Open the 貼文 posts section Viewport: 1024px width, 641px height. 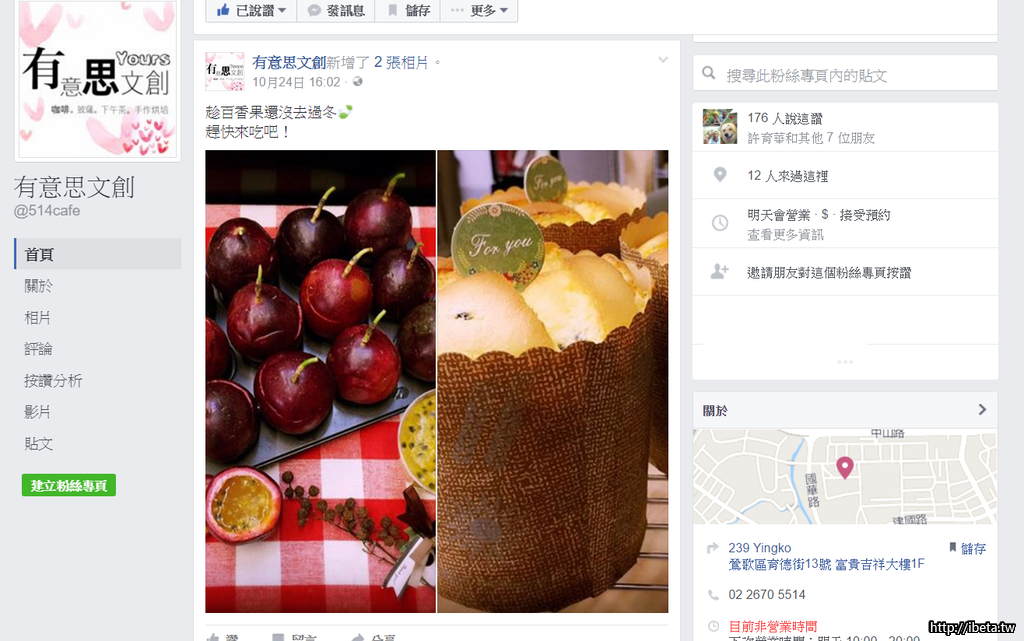click(x=39, y=443)
